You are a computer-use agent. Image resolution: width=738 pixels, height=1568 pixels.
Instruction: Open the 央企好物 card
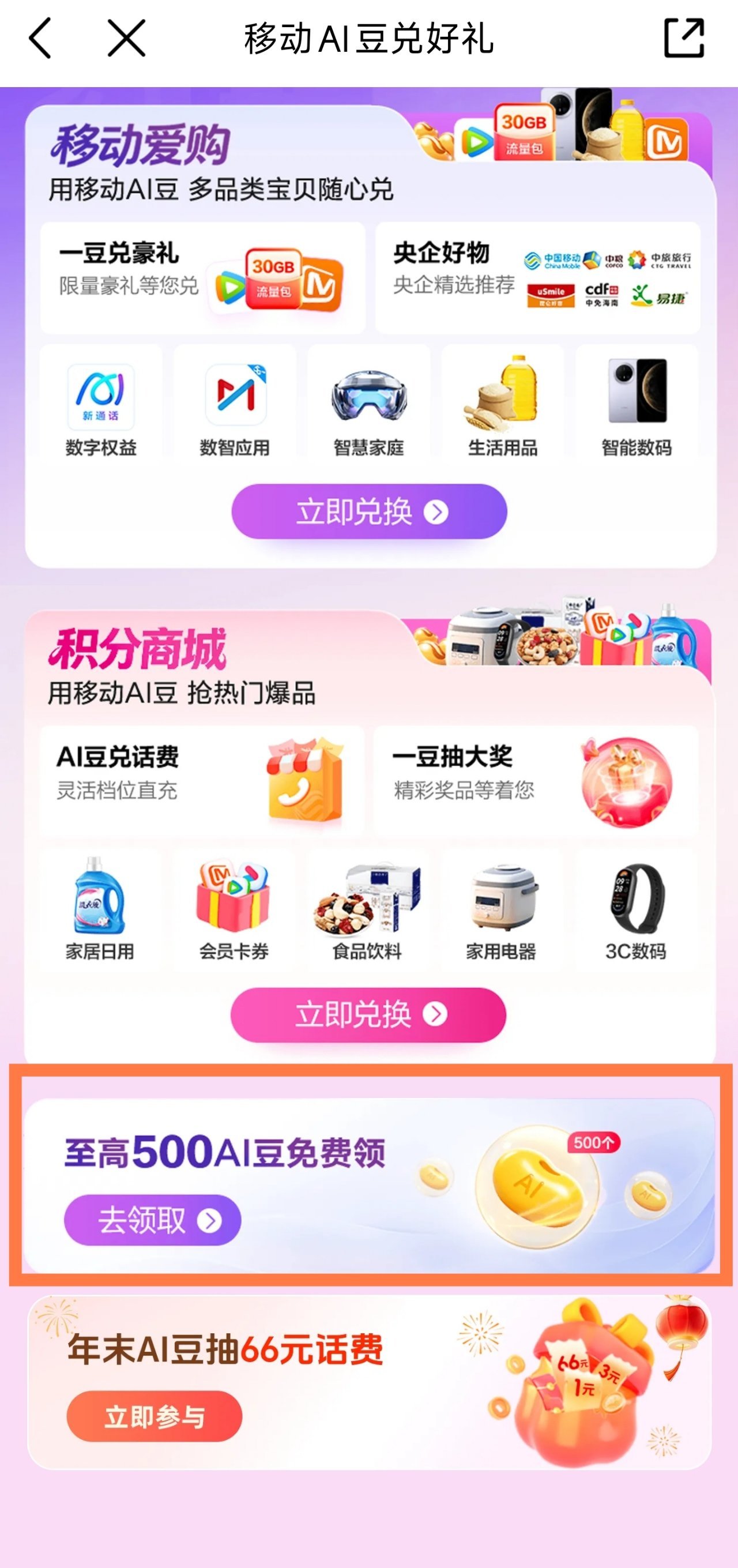(x=537, y=277)
